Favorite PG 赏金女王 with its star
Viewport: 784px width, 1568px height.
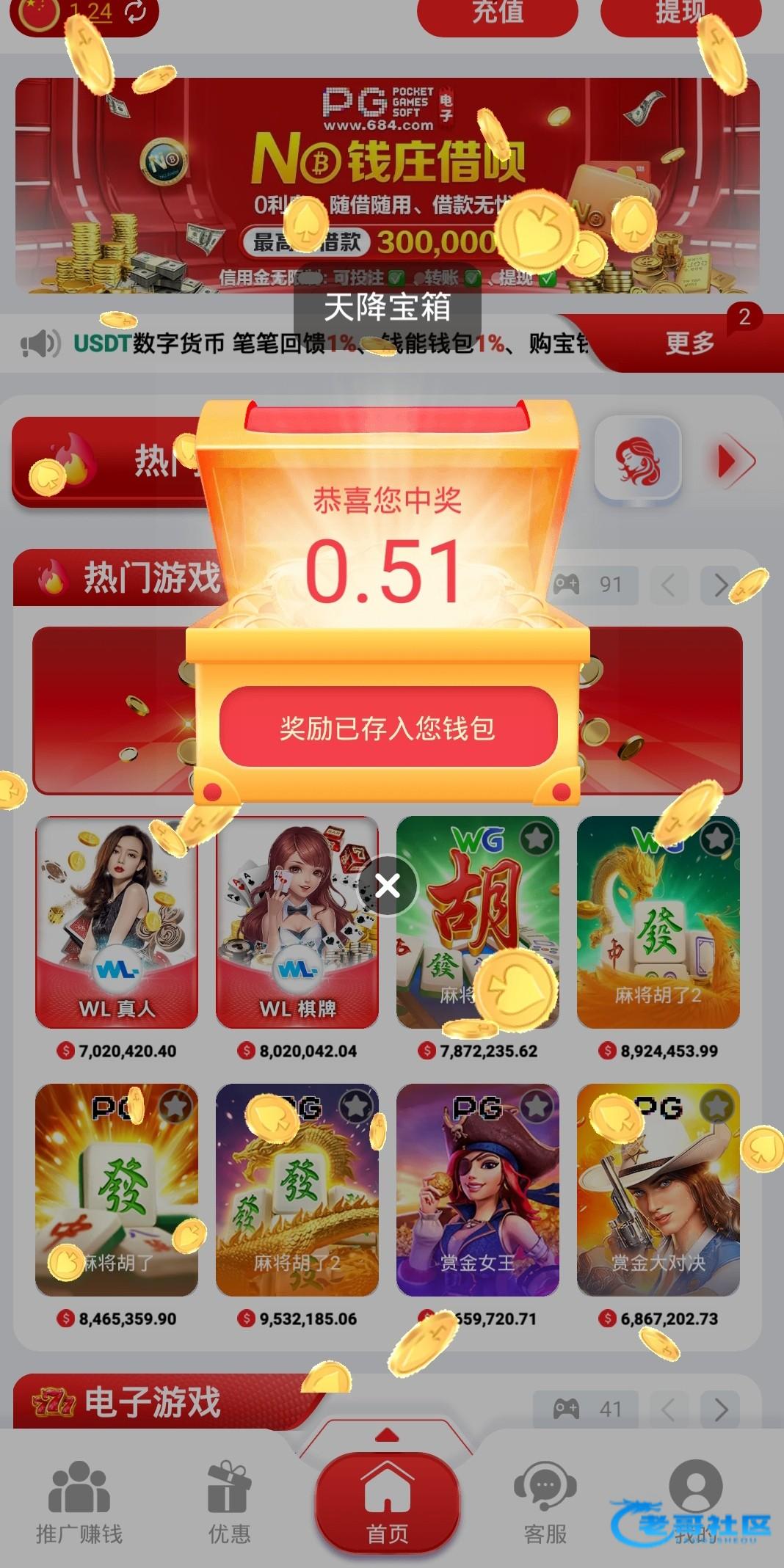(x=537, y=1105)
